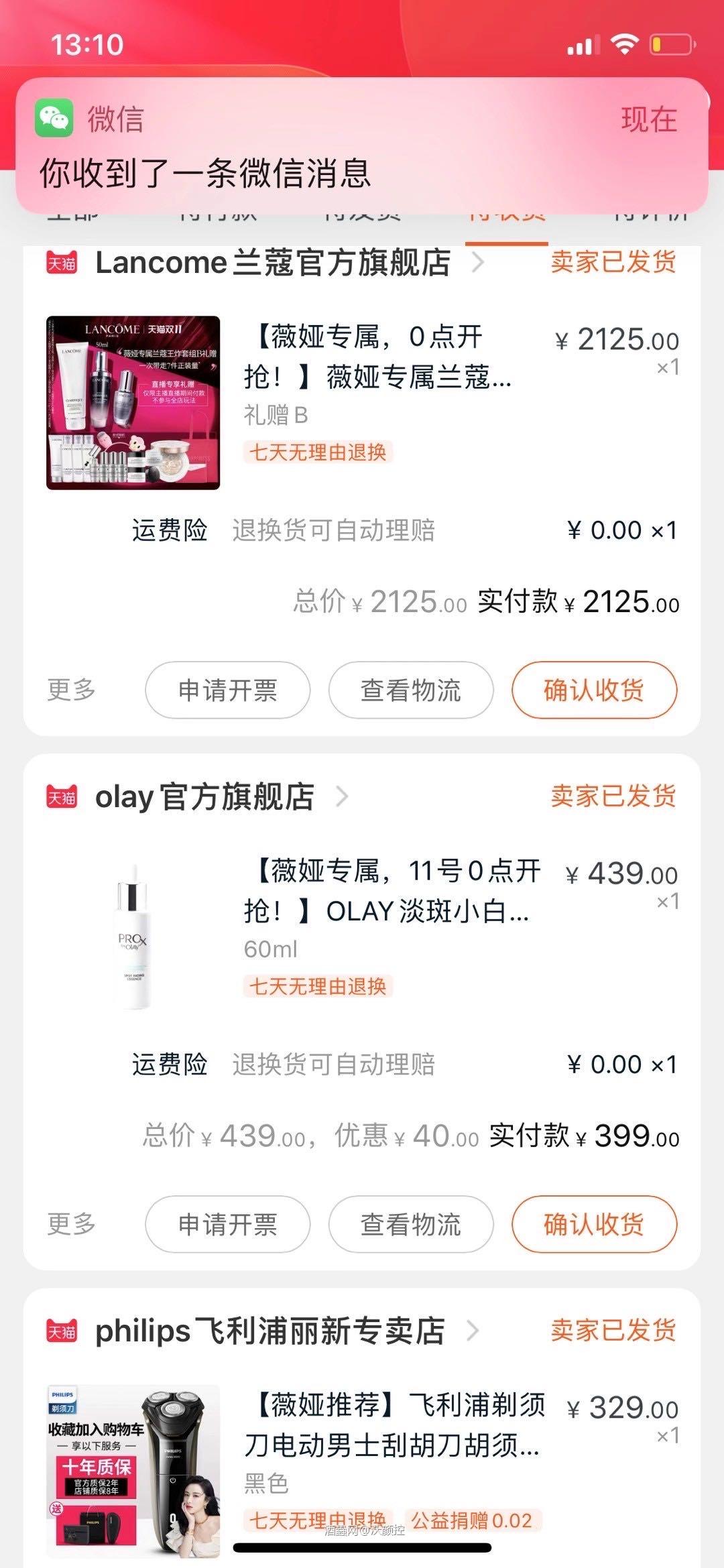Tap 确认收货 for the OLAY order
Image resolution: width=724 pixels, height=1568 pixels.
click(594, 1224)
